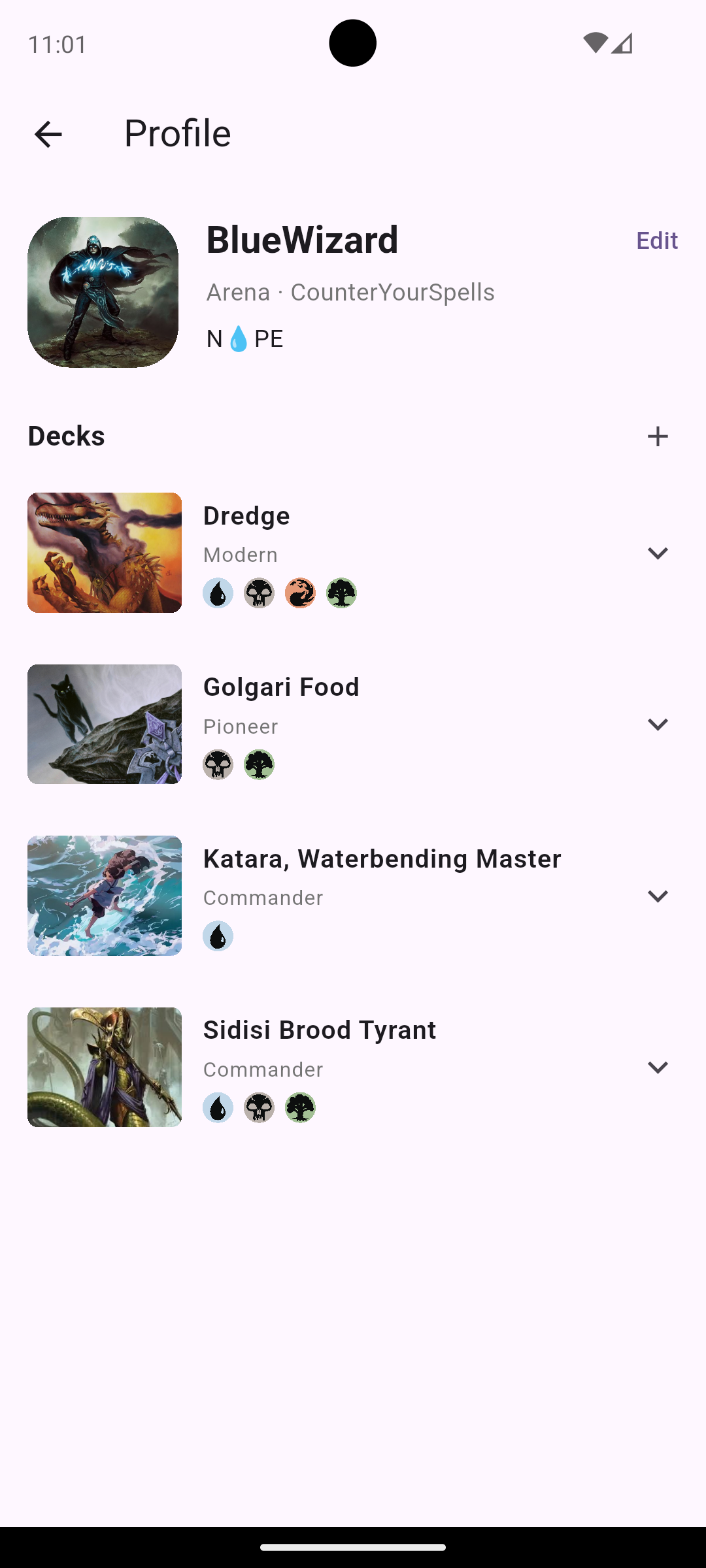Tap the black mana icon under Golgari Food
This screenshot has width=706, height=1568.
218,764
